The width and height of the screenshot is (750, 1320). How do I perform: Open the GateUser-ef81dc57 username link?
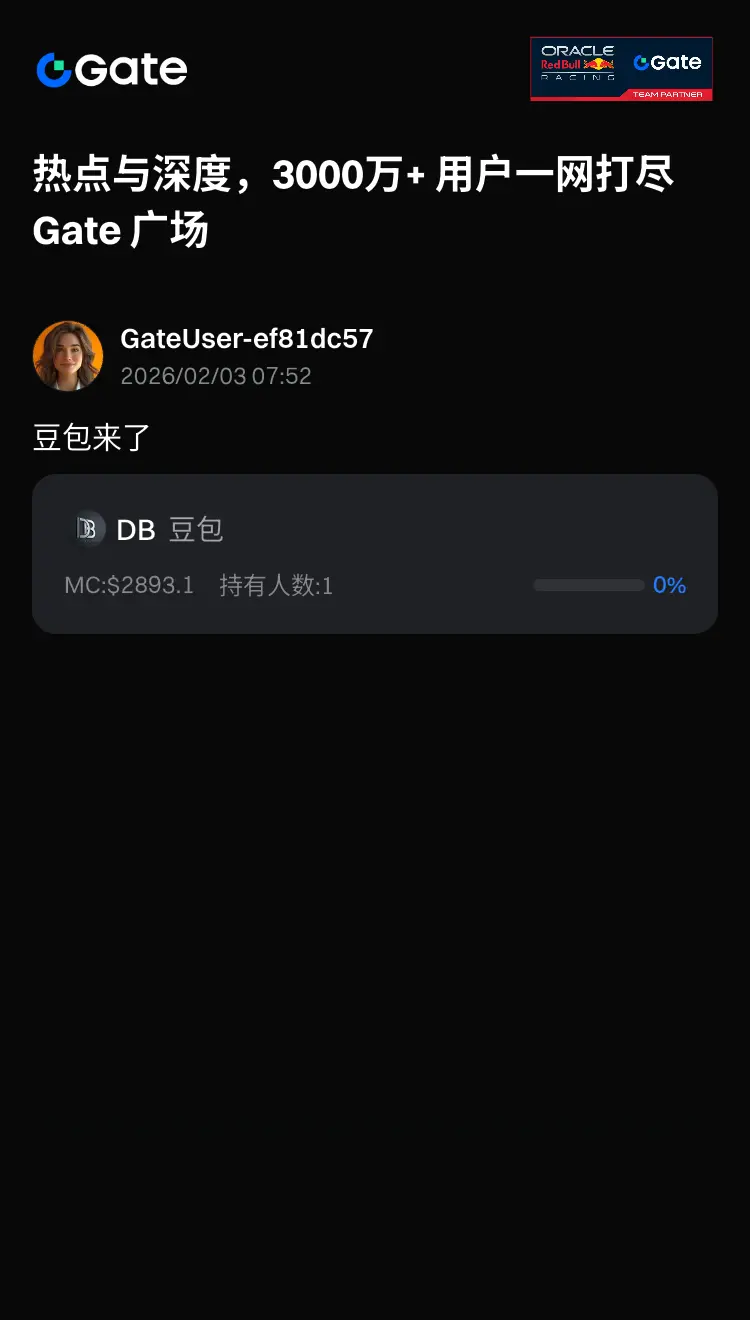click(245, 339)
